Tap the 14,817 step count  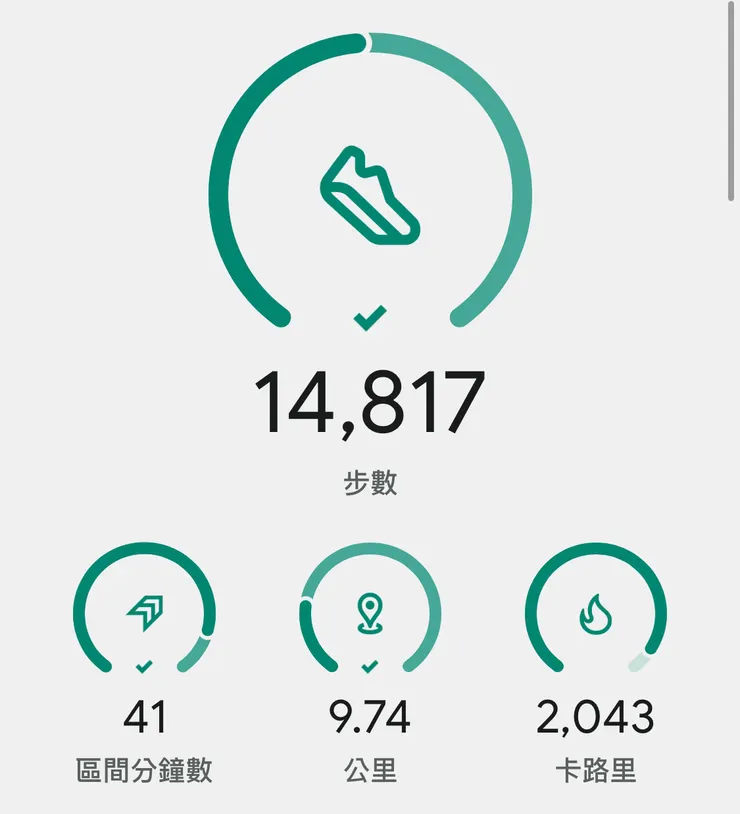click(x=368, y=399)
